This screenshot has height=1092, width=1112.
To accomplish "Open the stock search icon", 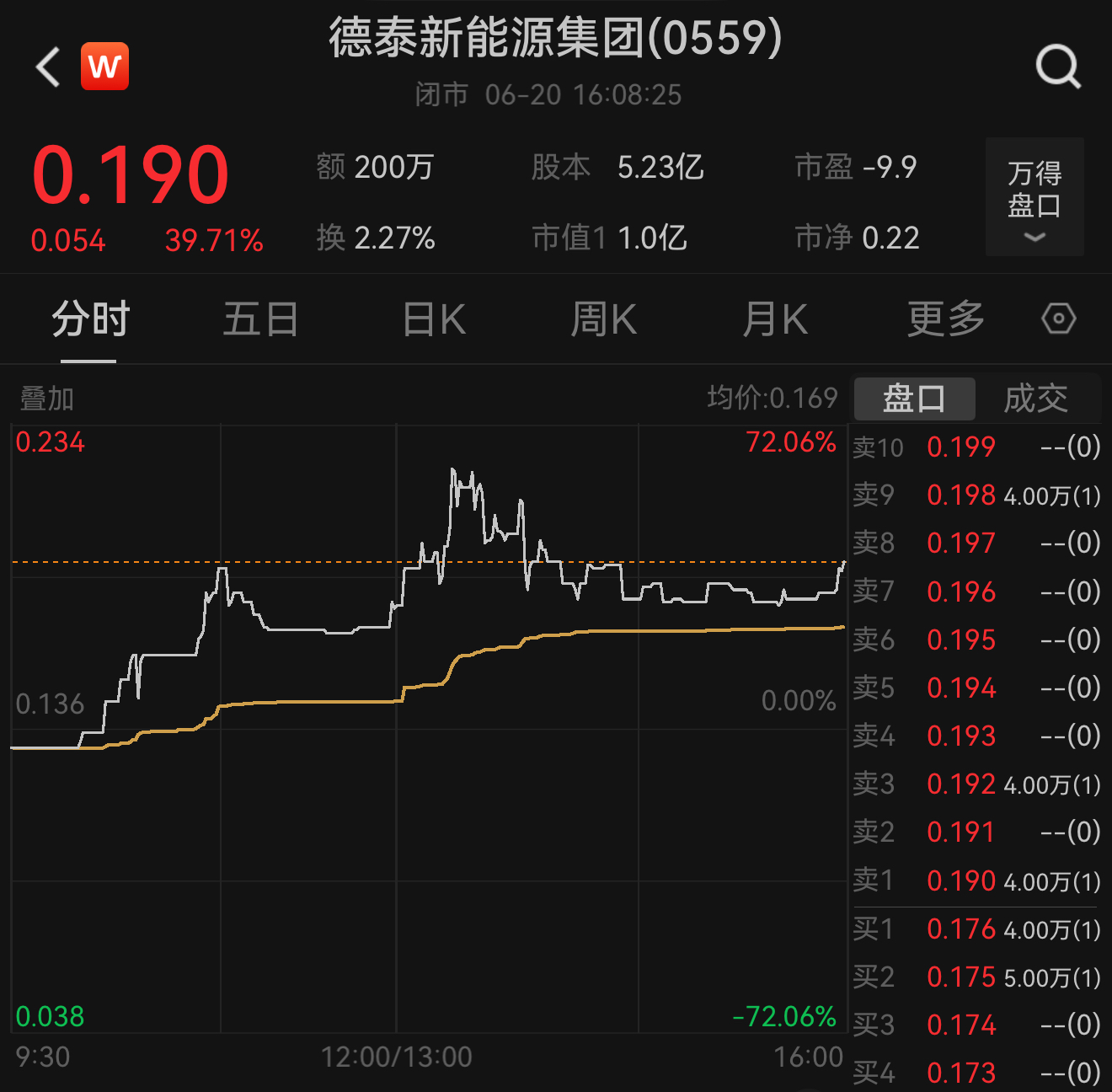I will (x=1058, y=67).
